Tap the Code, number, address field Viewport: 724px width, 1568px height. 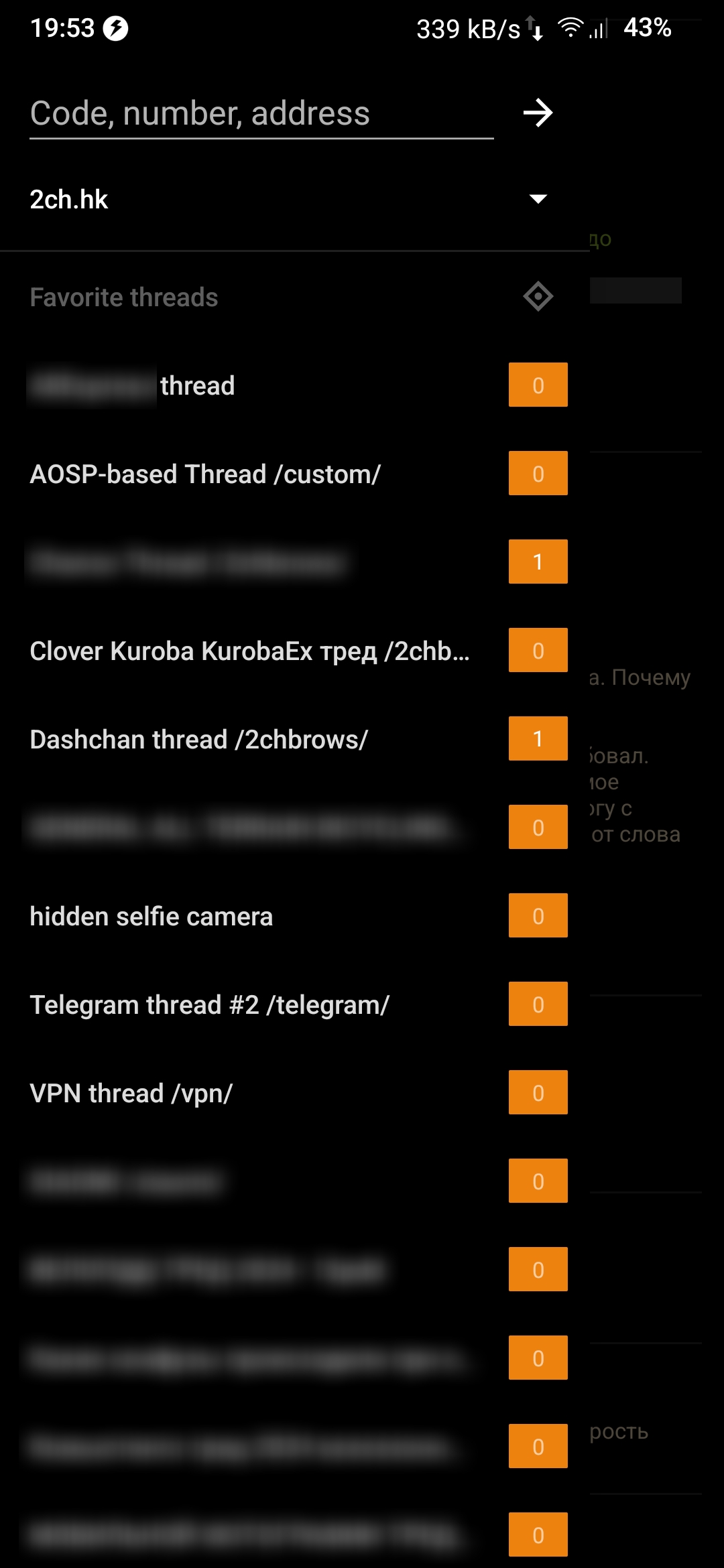(x=261, y=113)
